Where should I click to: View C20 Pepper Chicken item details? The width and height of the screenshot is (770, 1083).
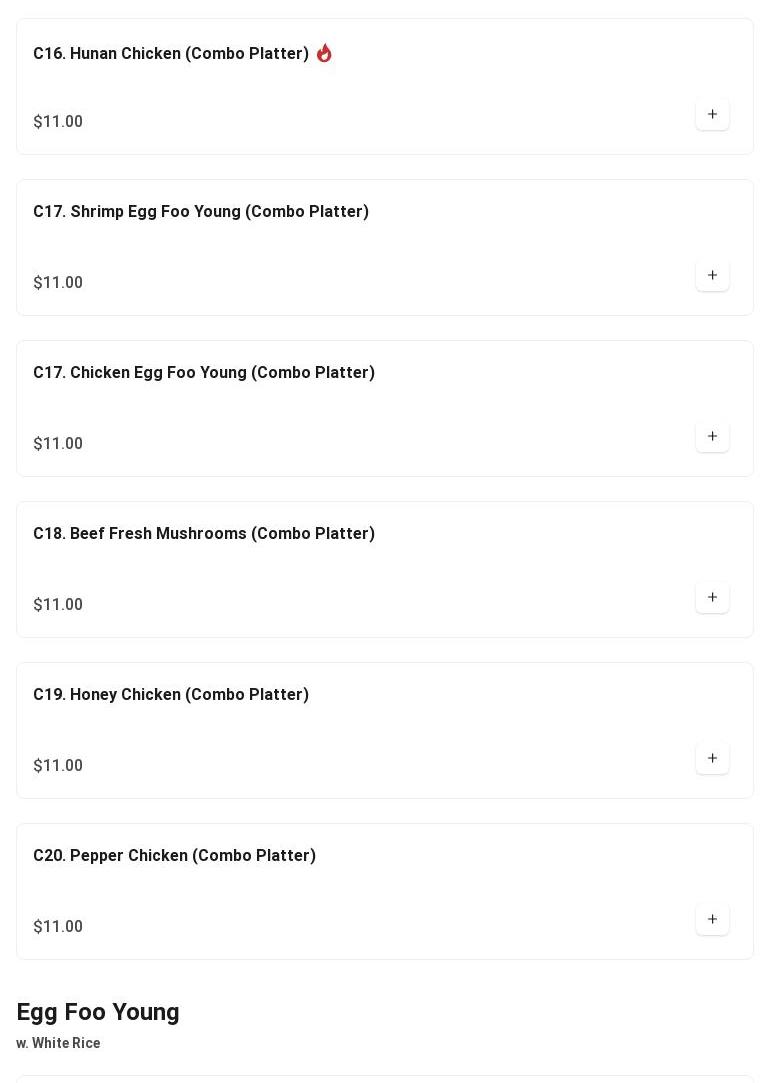[x=174, y=856]
